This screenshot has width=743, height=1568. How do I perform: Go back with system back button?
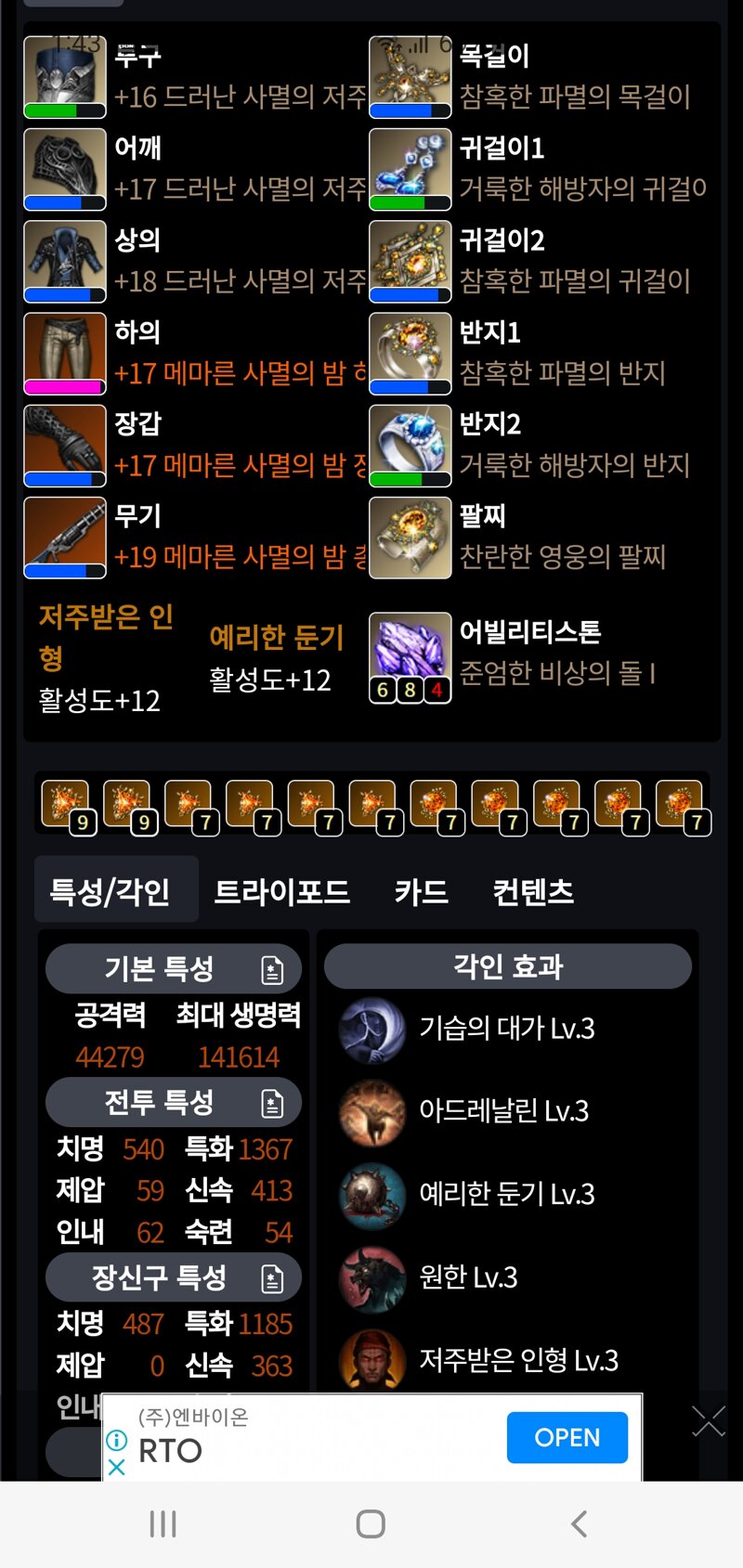(x=579, y=1523)
